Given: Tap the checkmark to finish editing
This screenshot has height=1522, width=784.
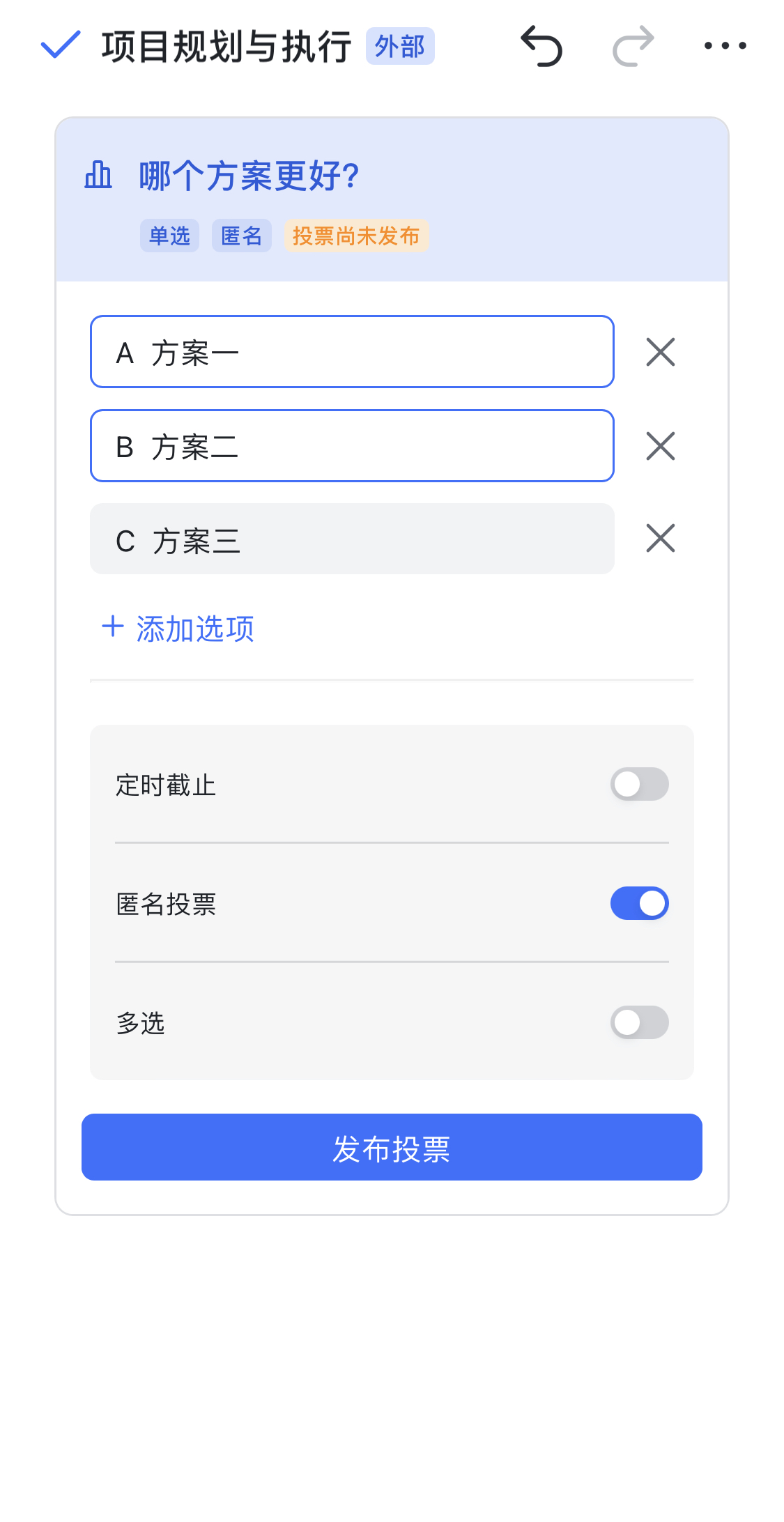Looking at the screenshot, I should pyautogui.click(x=61, y=45).
